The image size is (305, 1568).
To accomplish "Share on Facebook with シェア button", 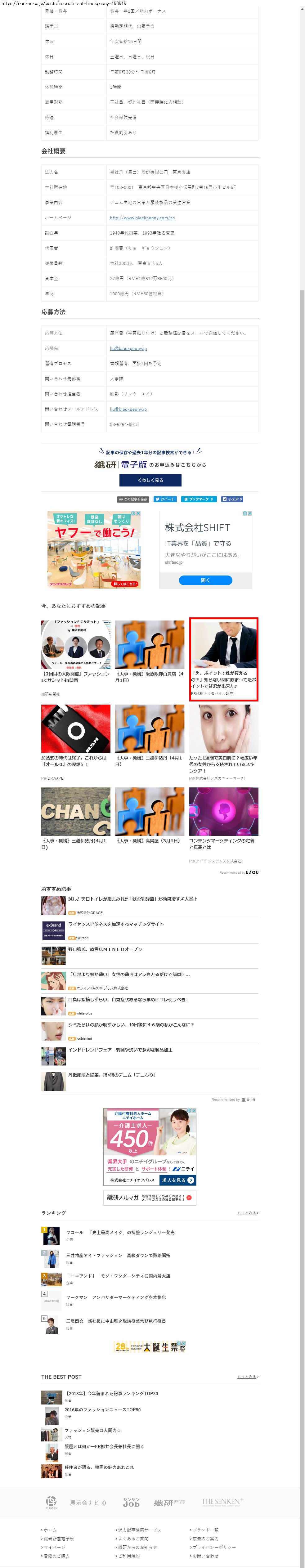I will (232, 499).
